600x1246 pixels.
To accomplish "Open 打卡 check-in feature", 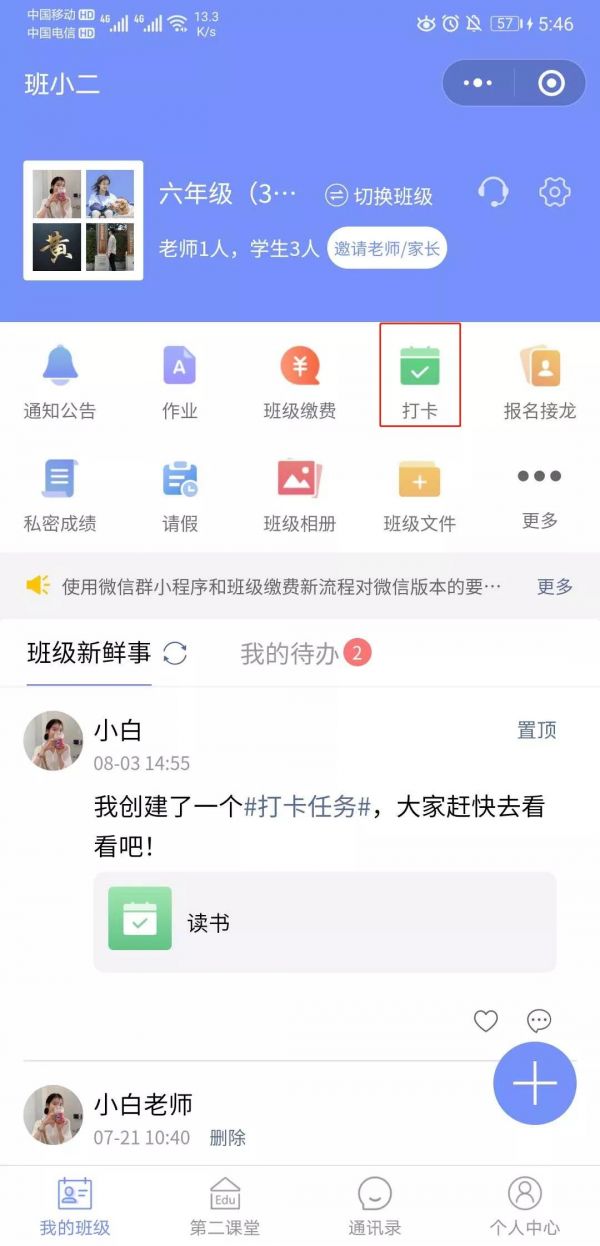I will 420,378.
